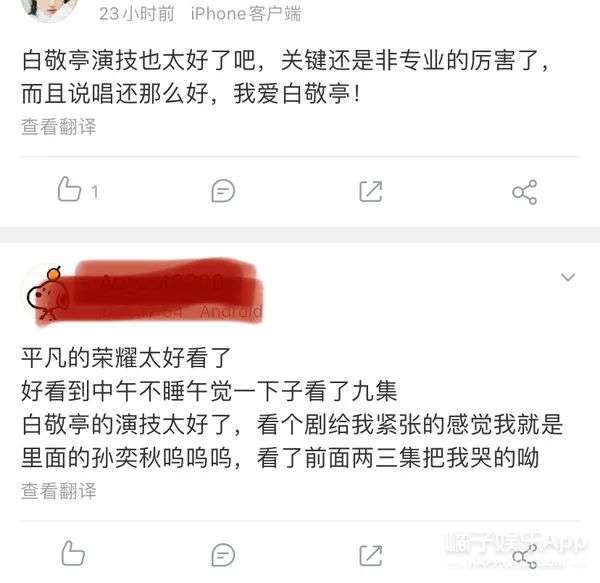Tap 查看翻译 under the 平凡的荣耀 post
This screenshot has width=600, height=583.
click(x=59, y=491)
